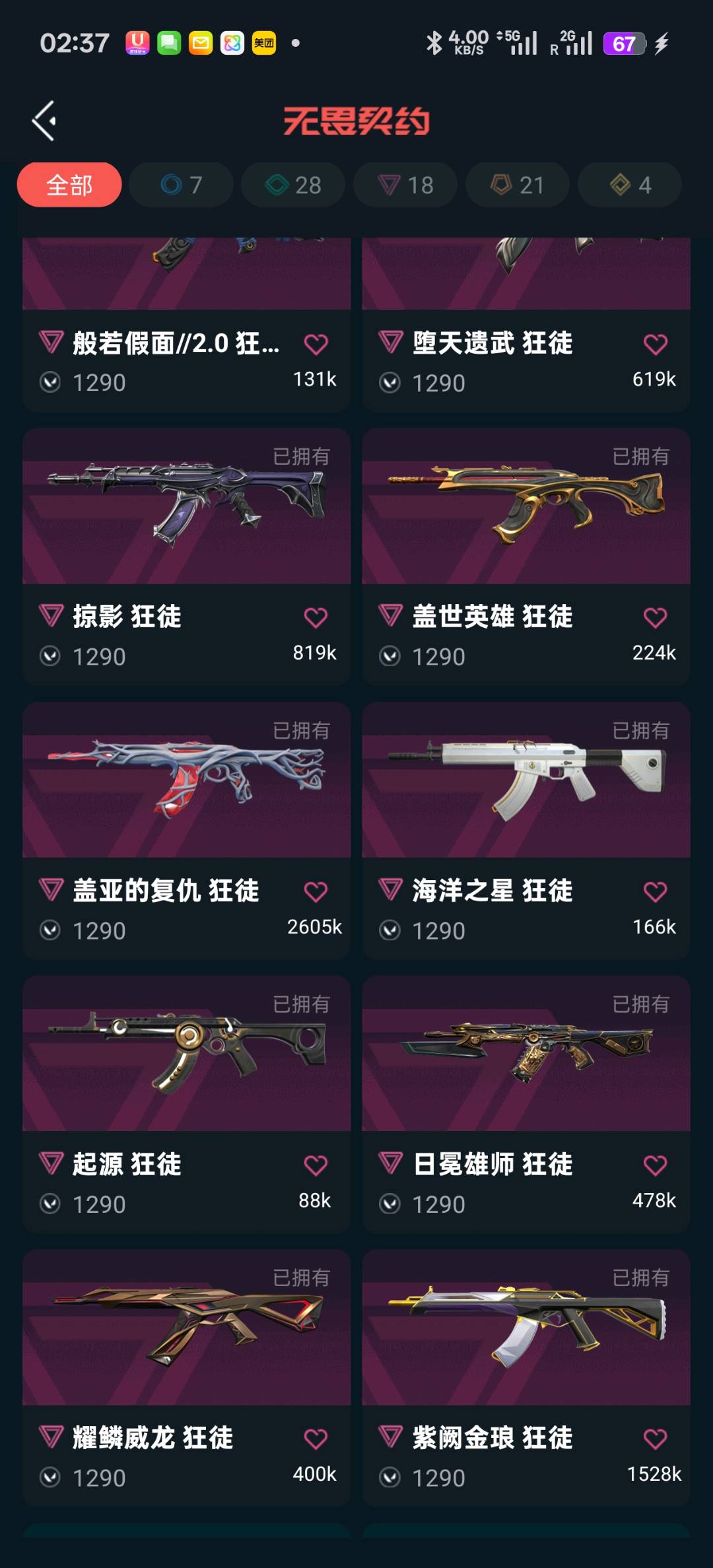Switch to the tab showing 7 skins
713x1568 pixels.
tap(181, 185)
